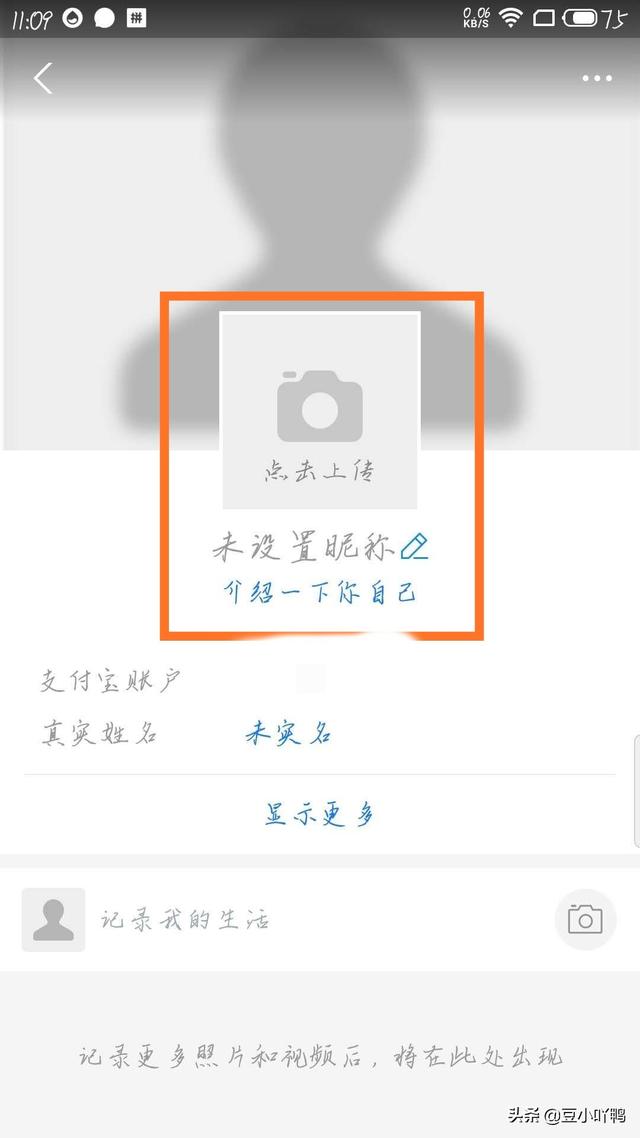The width and height of the screenshot is (640, 1138).
Task: Open the three-dot overflow menu
Action: pyautogui.click(x=597, y=78)
